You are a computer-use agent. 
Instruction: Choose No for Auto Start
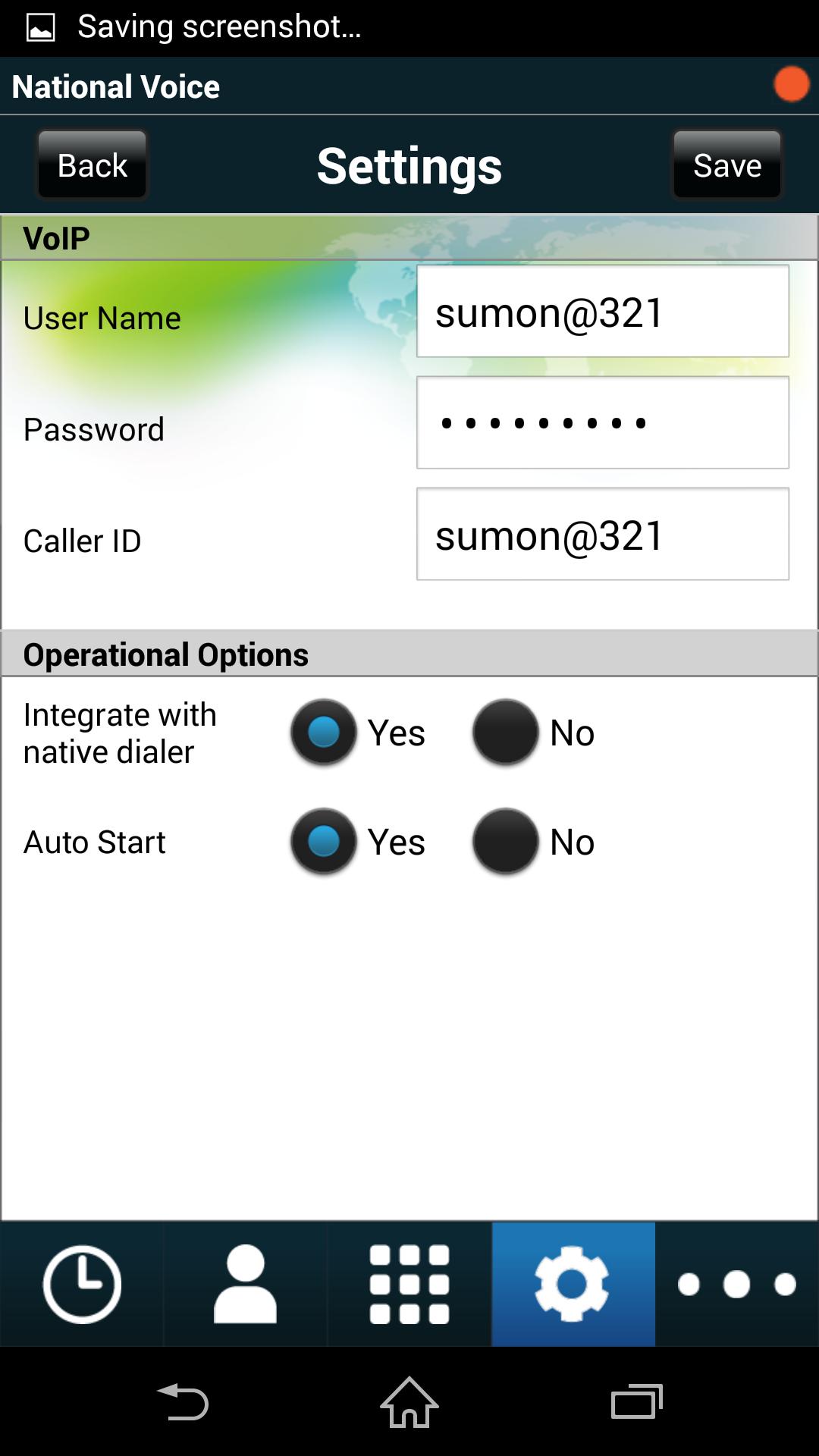coord(506,842)
